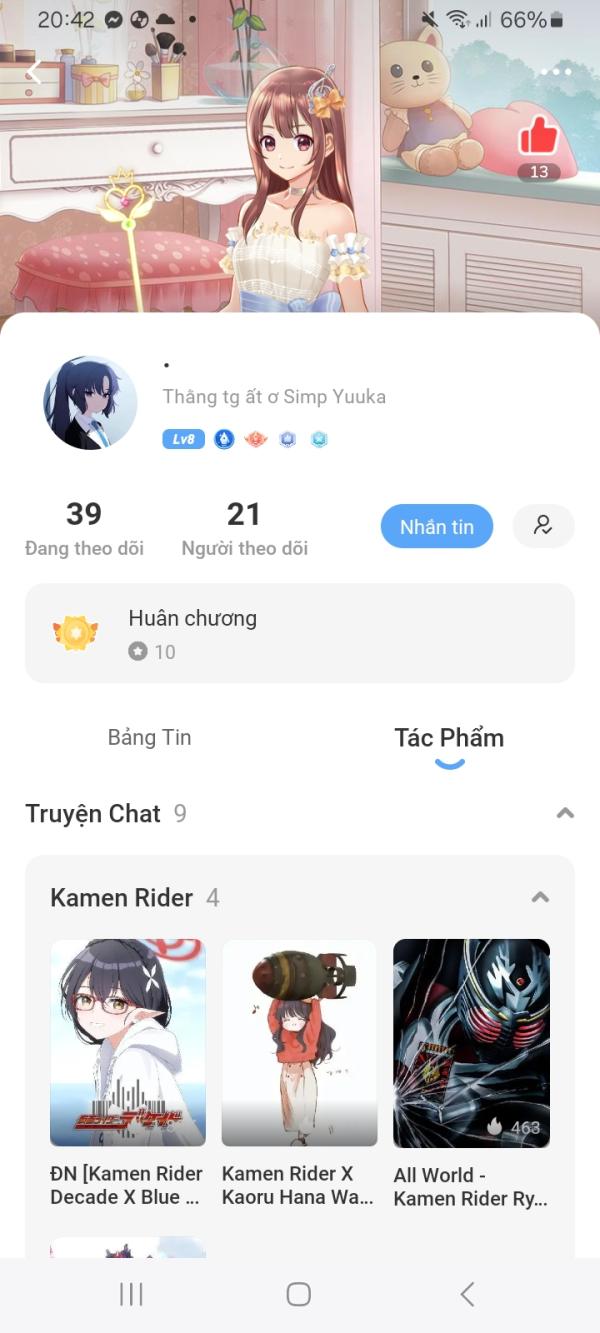Open the Huân chương medals card
600x1333 pixels.
point(300,634)
